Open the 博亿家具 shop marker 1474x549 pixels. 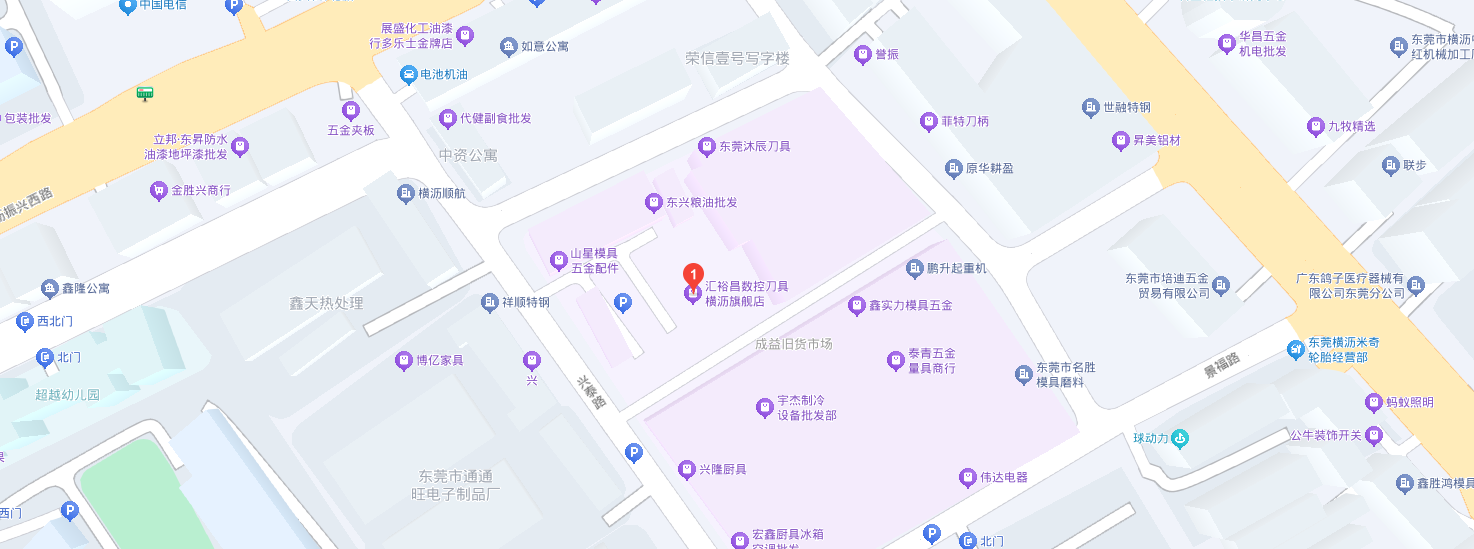point(404,361)
